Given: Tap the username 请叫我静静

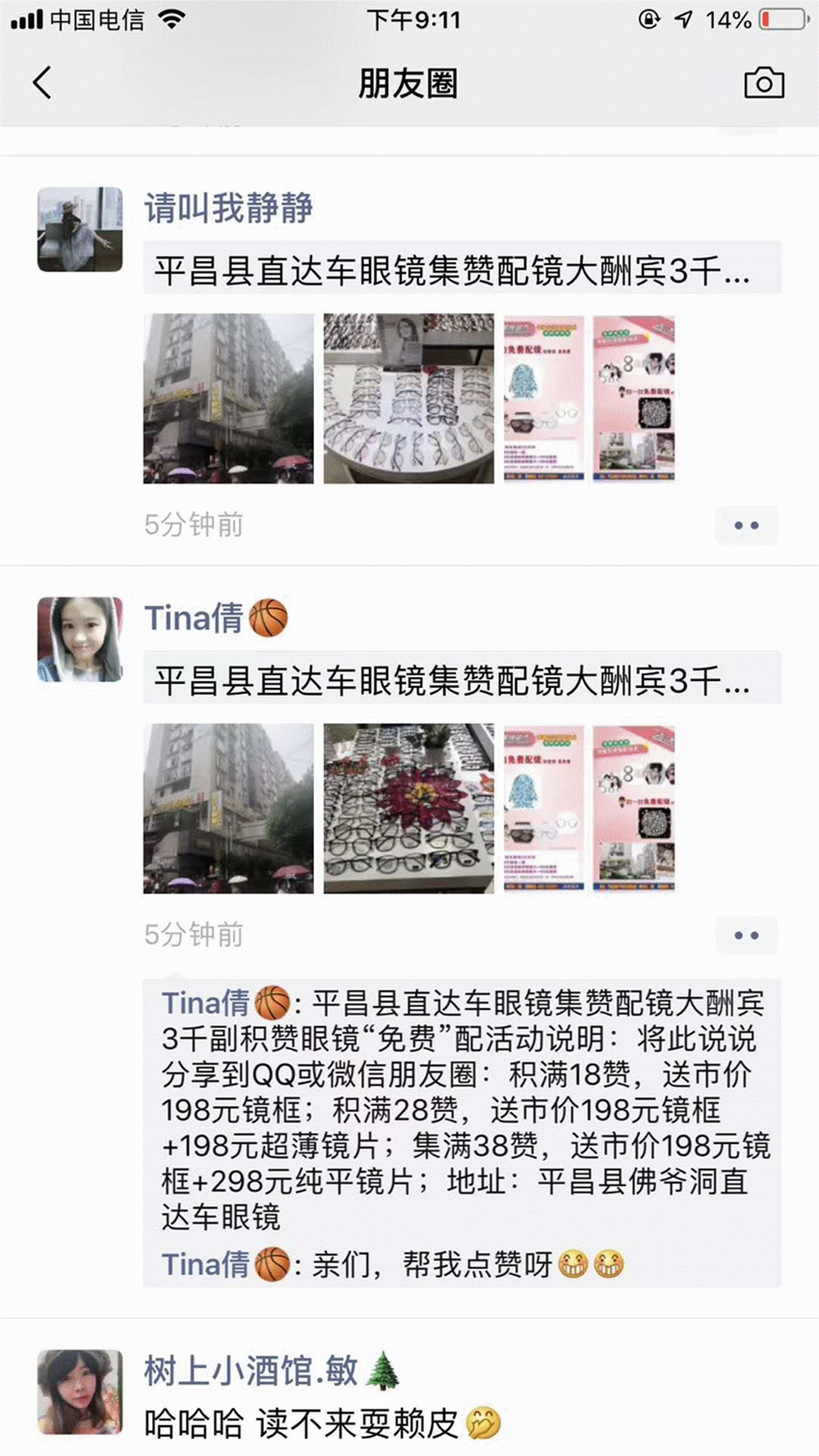Looking at the screenshot, I should pyautogui.click(x=228, y=208).
